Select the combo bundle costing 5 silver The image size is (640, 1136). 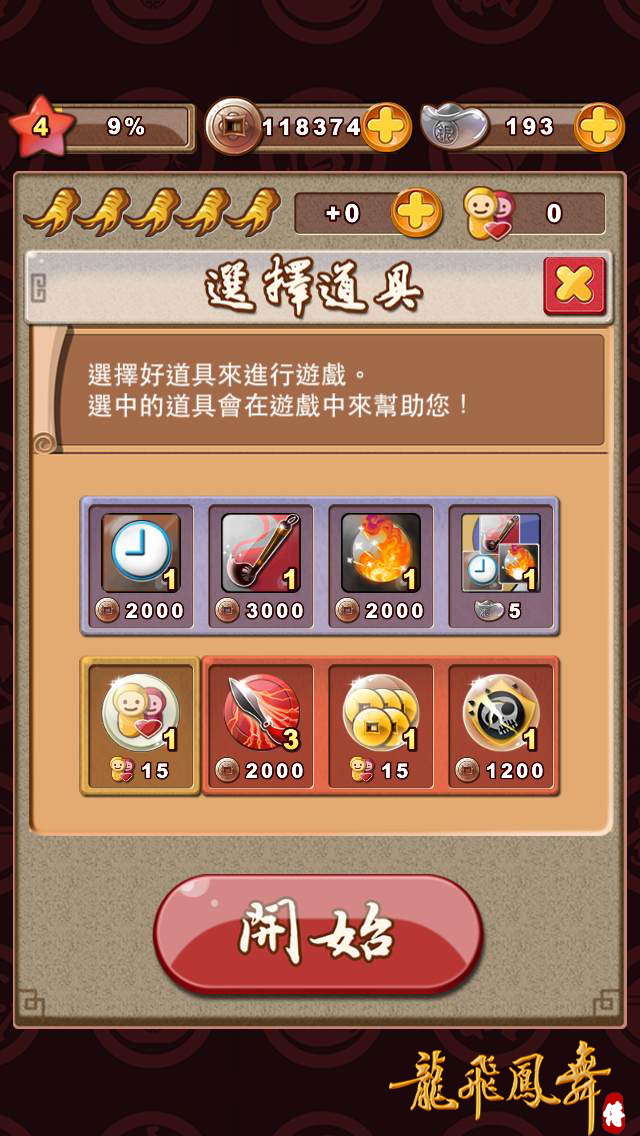tap(501, 565)
